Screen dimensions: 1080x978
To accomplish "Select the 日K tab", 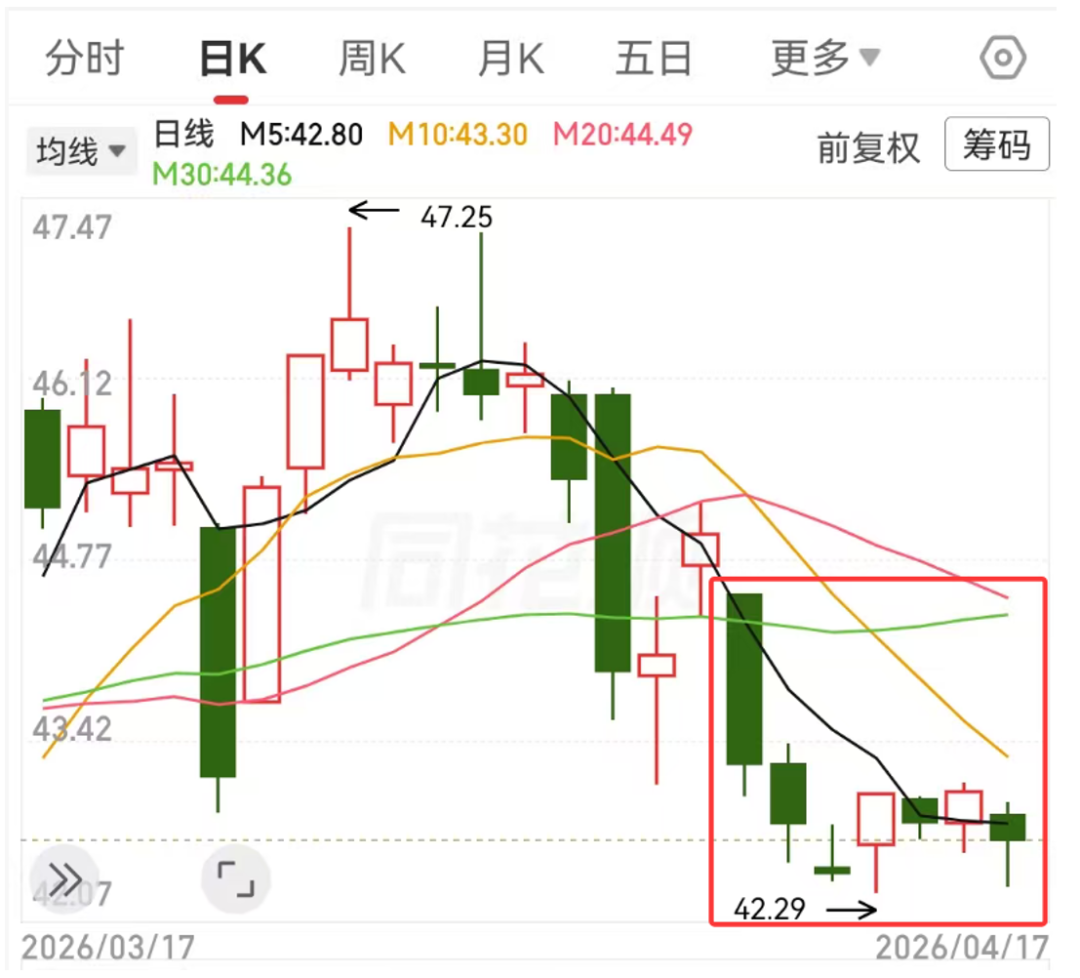I will pos(232,60).
